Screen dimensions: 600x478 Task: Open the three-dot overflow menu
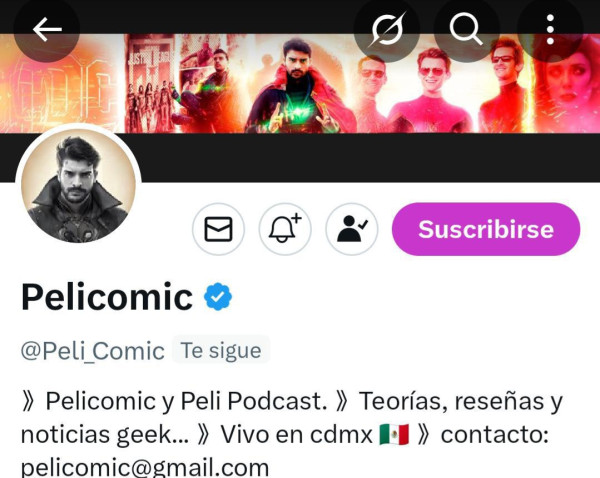550,30
